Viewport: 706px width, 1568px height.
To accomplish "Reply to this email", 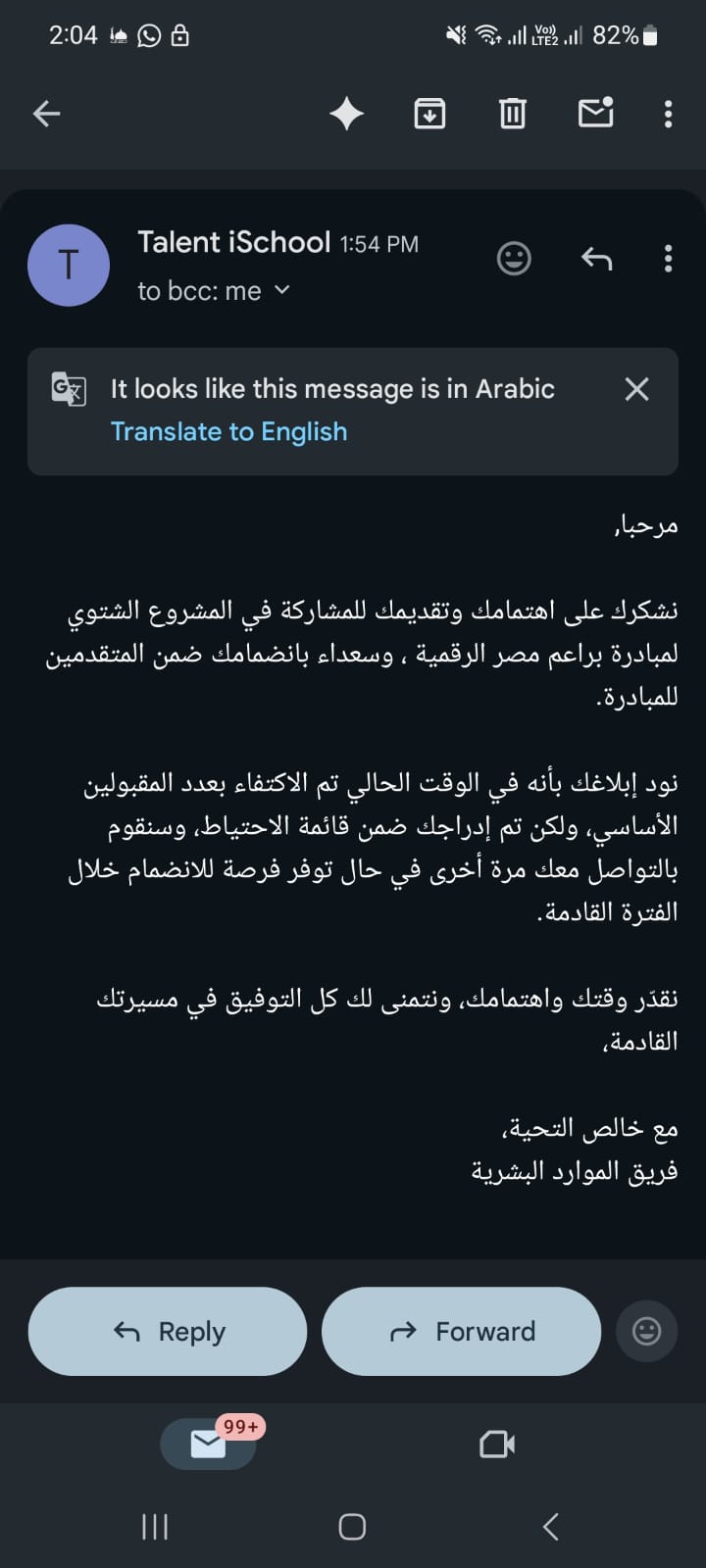I will 168,1331.
